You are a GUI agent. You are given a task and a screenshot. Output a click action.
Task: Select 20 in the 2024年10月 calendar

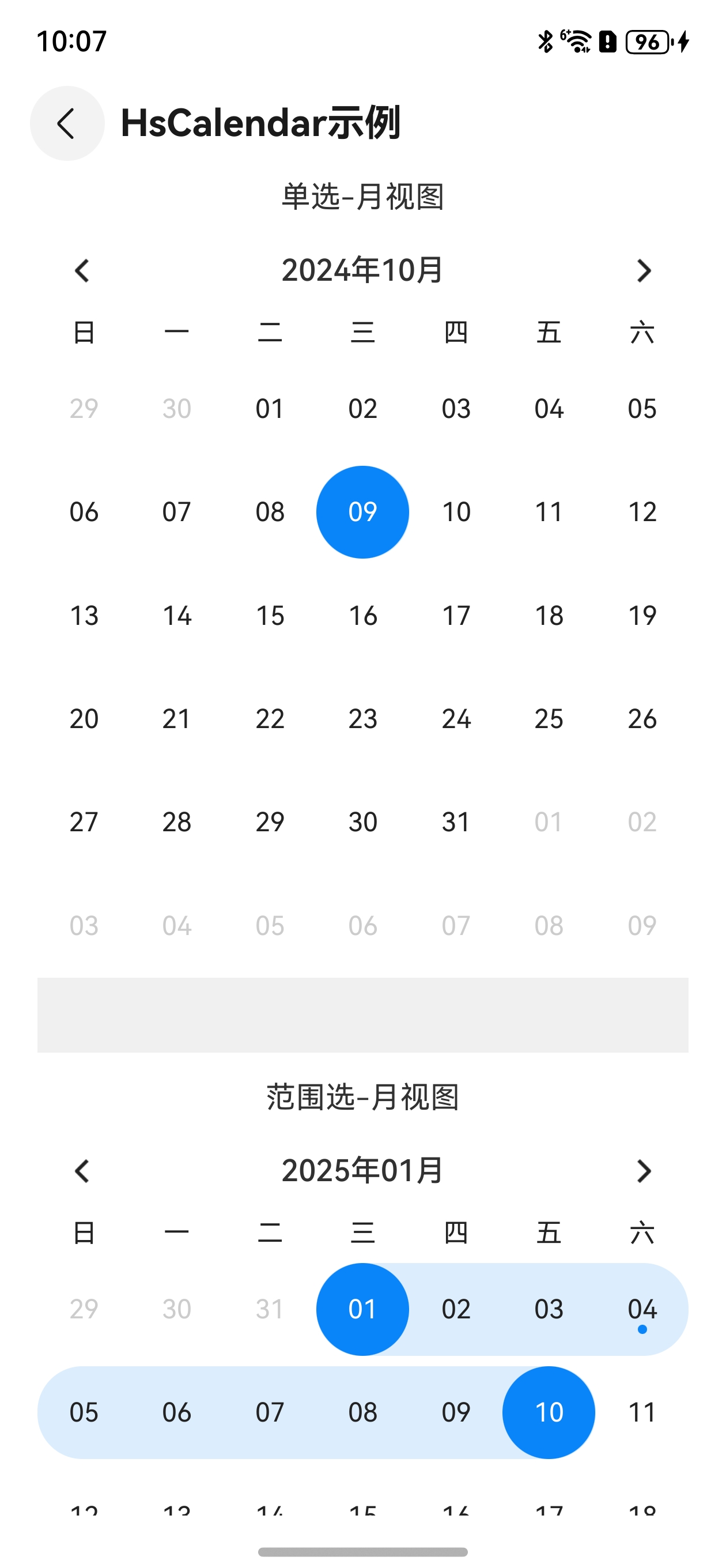point(84,719)
